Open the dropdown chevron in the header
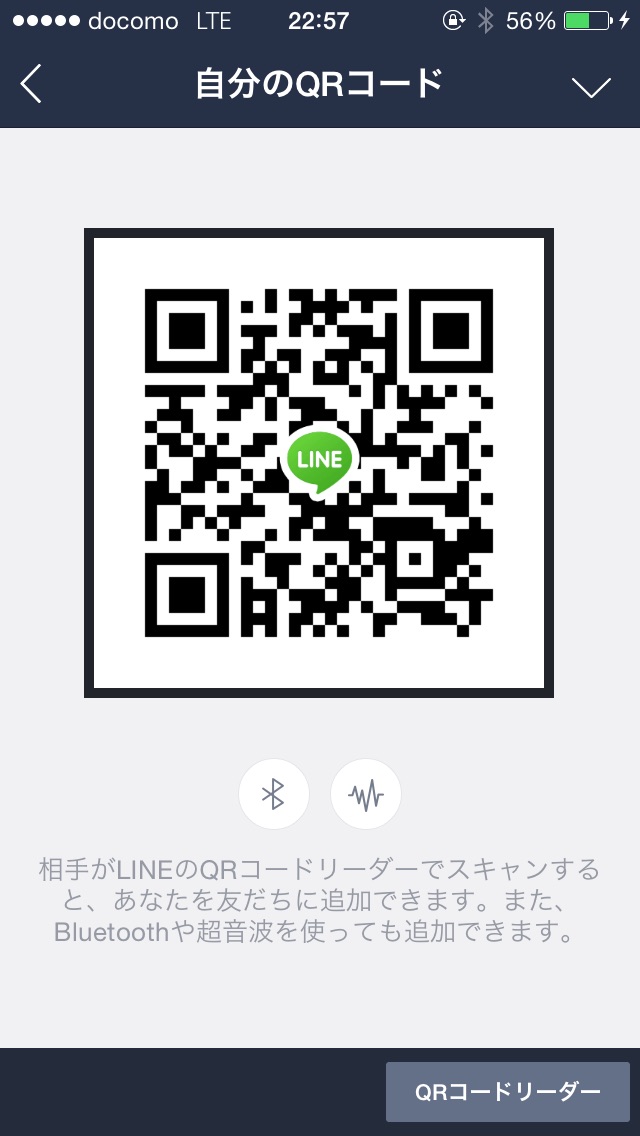This screenshot has height=1136, width=640. [x=591, y=86]
